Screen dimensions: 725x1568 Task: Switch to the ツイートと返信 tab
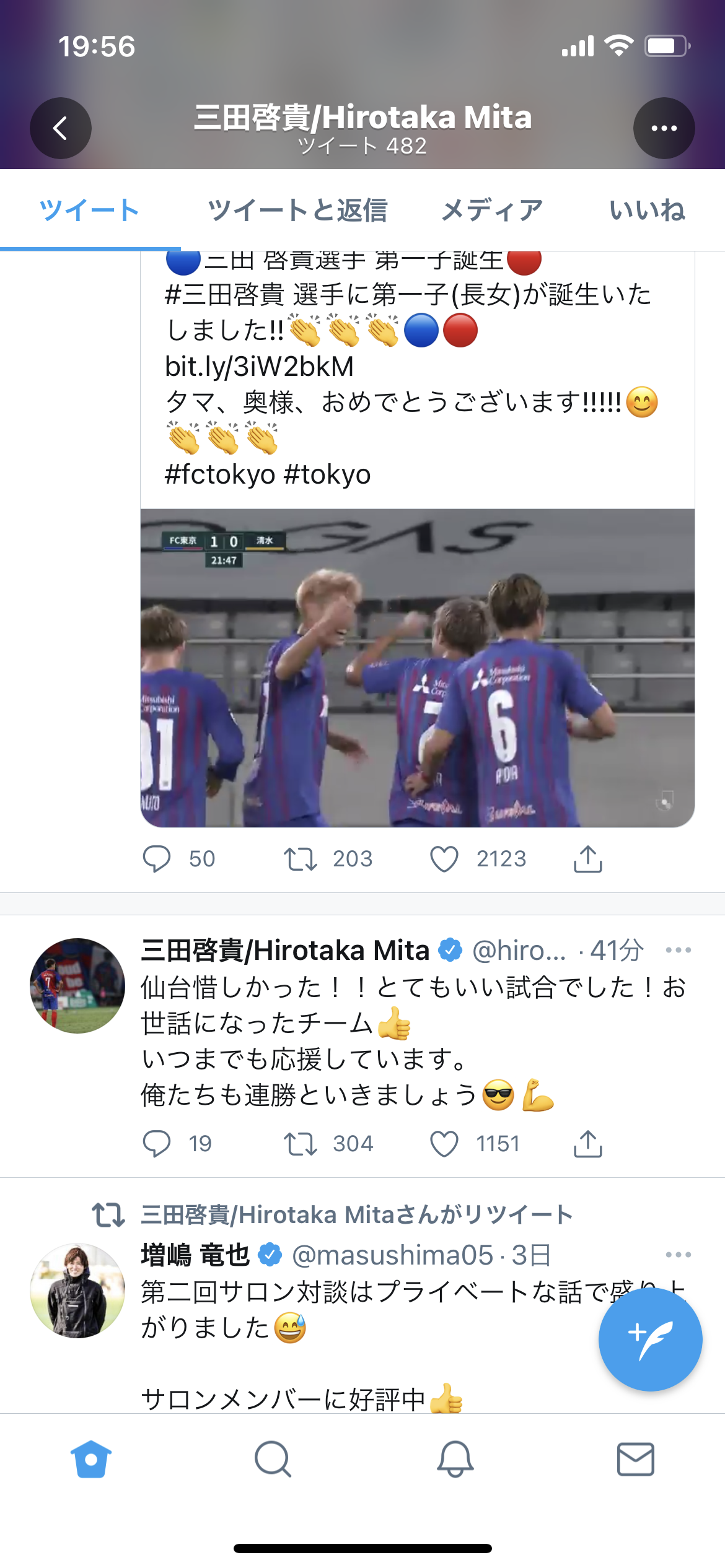point(297,210)
